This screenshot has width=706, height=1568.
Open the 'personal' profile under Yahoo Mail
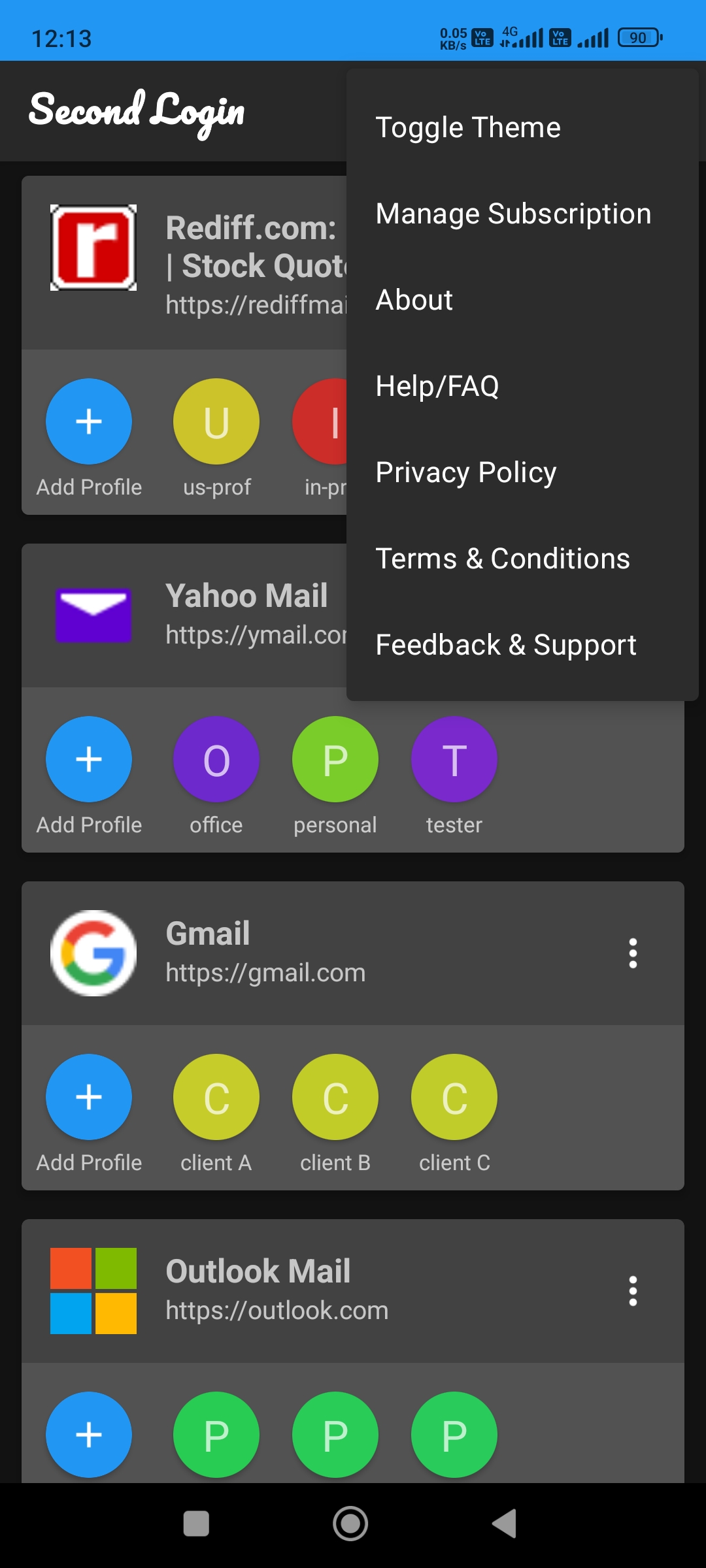pyautogui.click(x=335, y=759)
